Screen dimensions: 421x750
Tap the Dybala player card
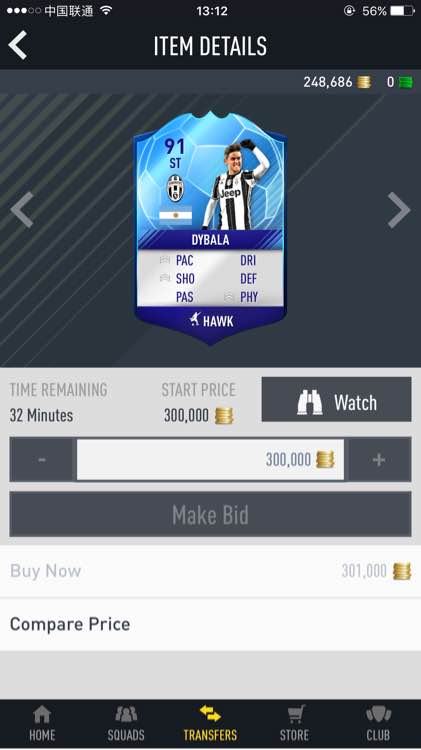click(x=210, y=229)
